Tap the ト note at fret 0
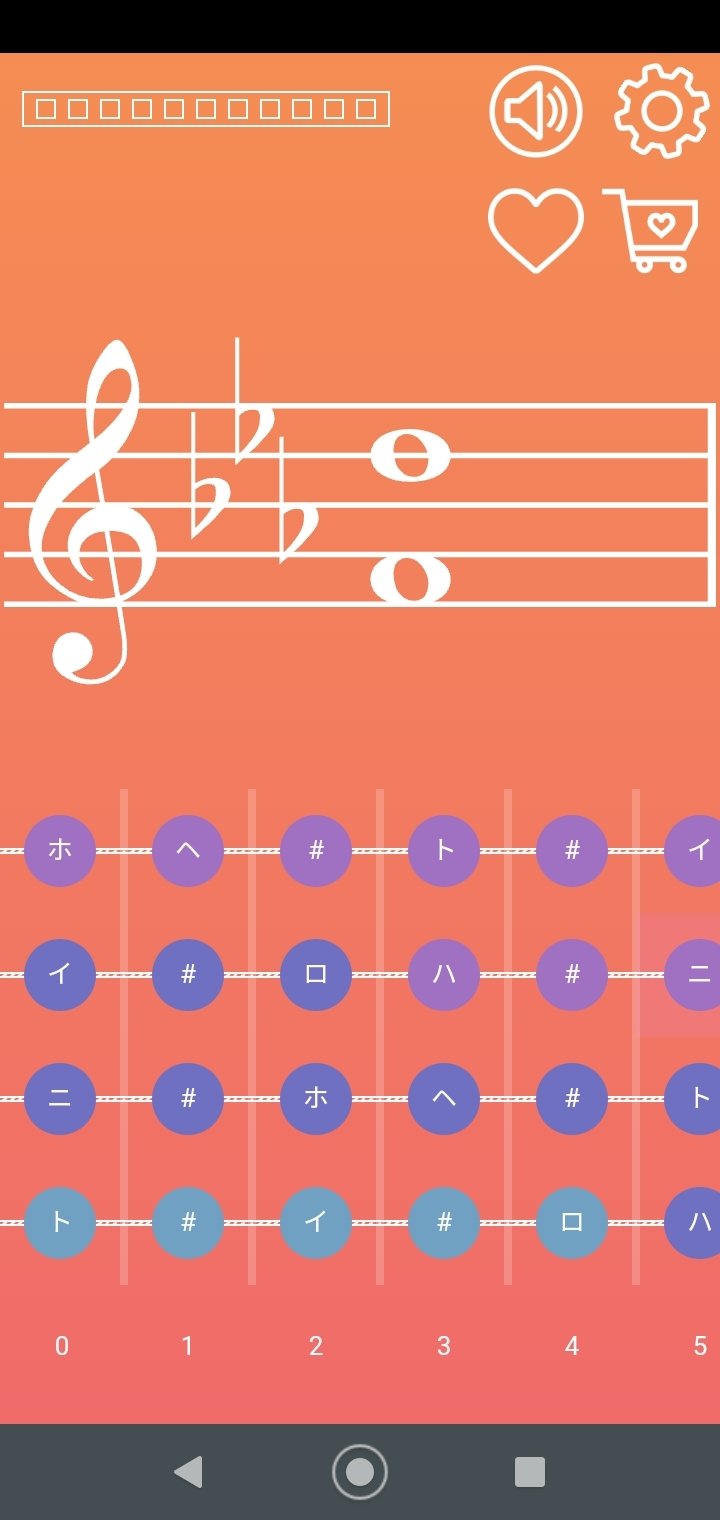 tap(60, 1223)
